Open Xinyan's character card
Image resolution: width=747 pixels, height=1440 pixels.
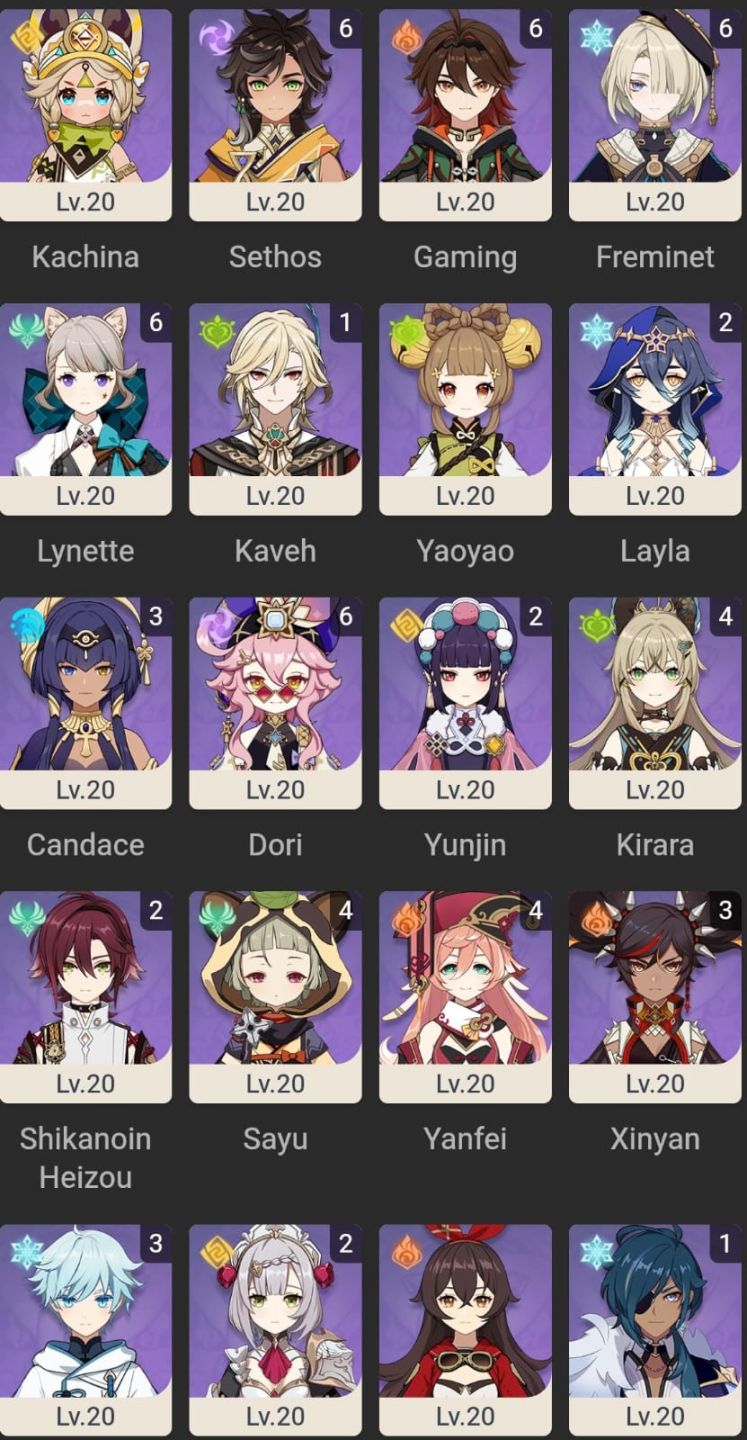[655, 997]
